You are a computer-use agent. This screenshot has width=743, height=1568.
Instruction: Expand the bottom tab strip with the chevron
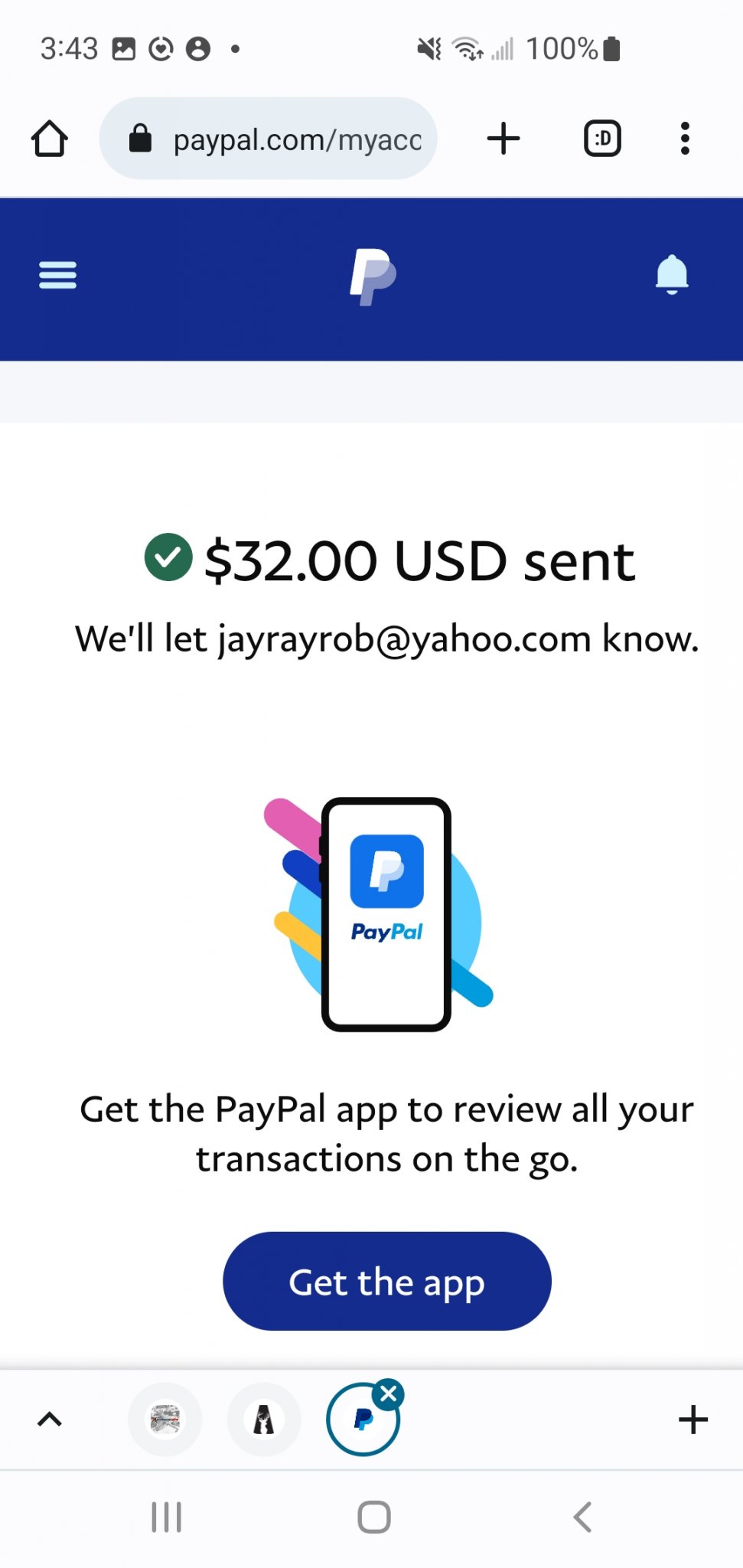coord(50,1419)
